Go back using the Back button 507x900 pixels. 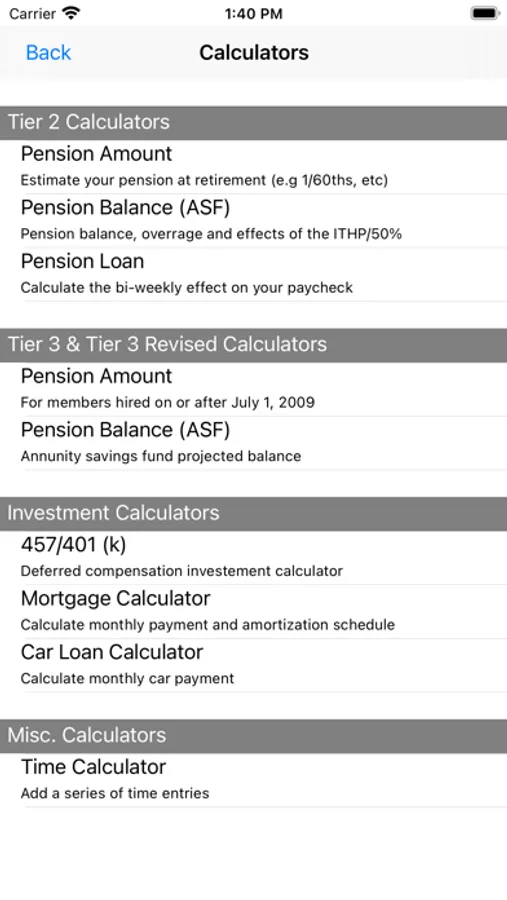(x=48, y=53)
